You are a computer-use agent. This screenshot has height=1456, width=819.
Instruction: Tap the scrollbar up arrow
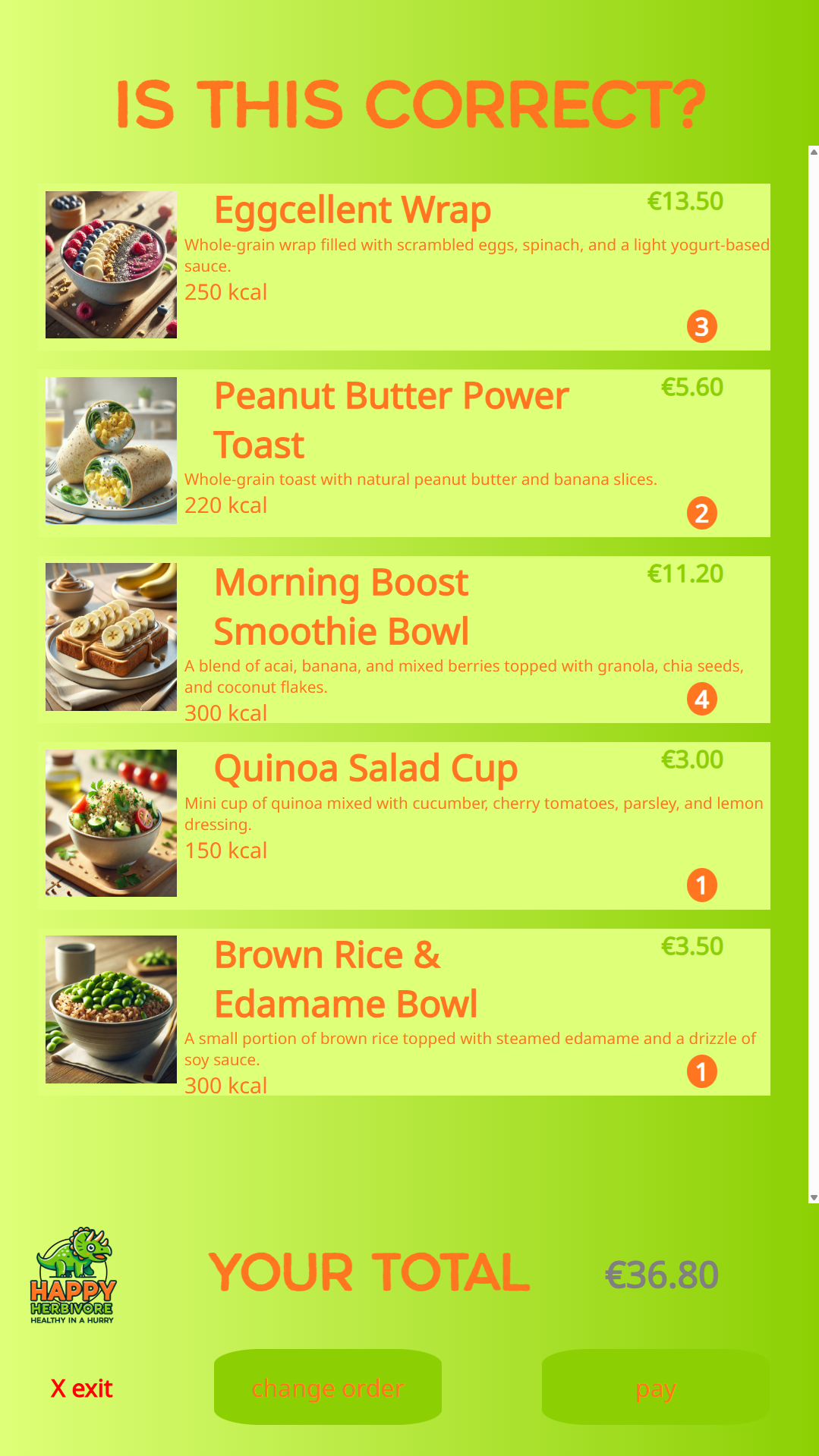[814, 152]
